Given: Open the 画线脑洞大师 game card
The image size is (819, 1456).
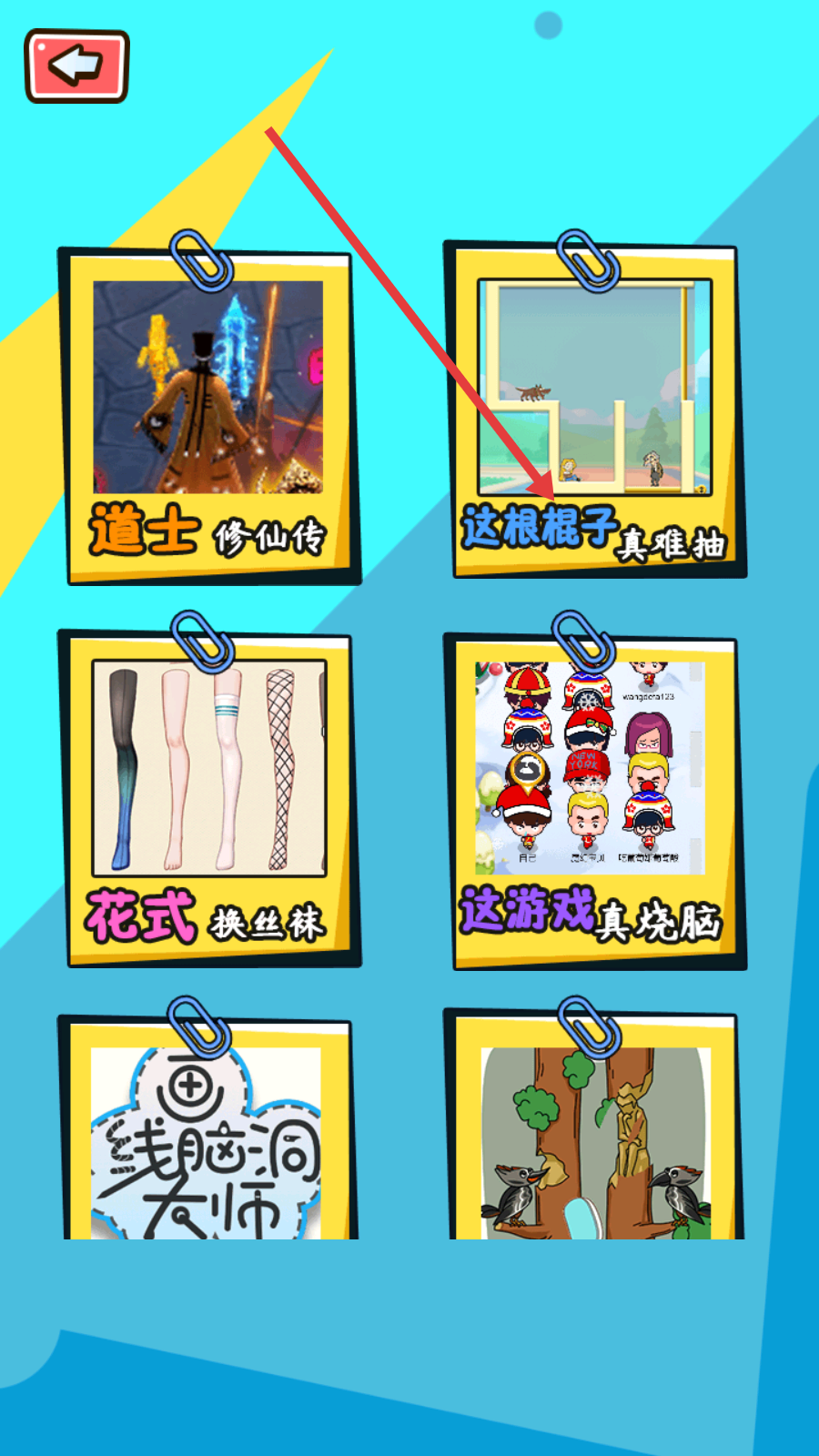Looking at the screenshot, I should (x=207, y=1137).
